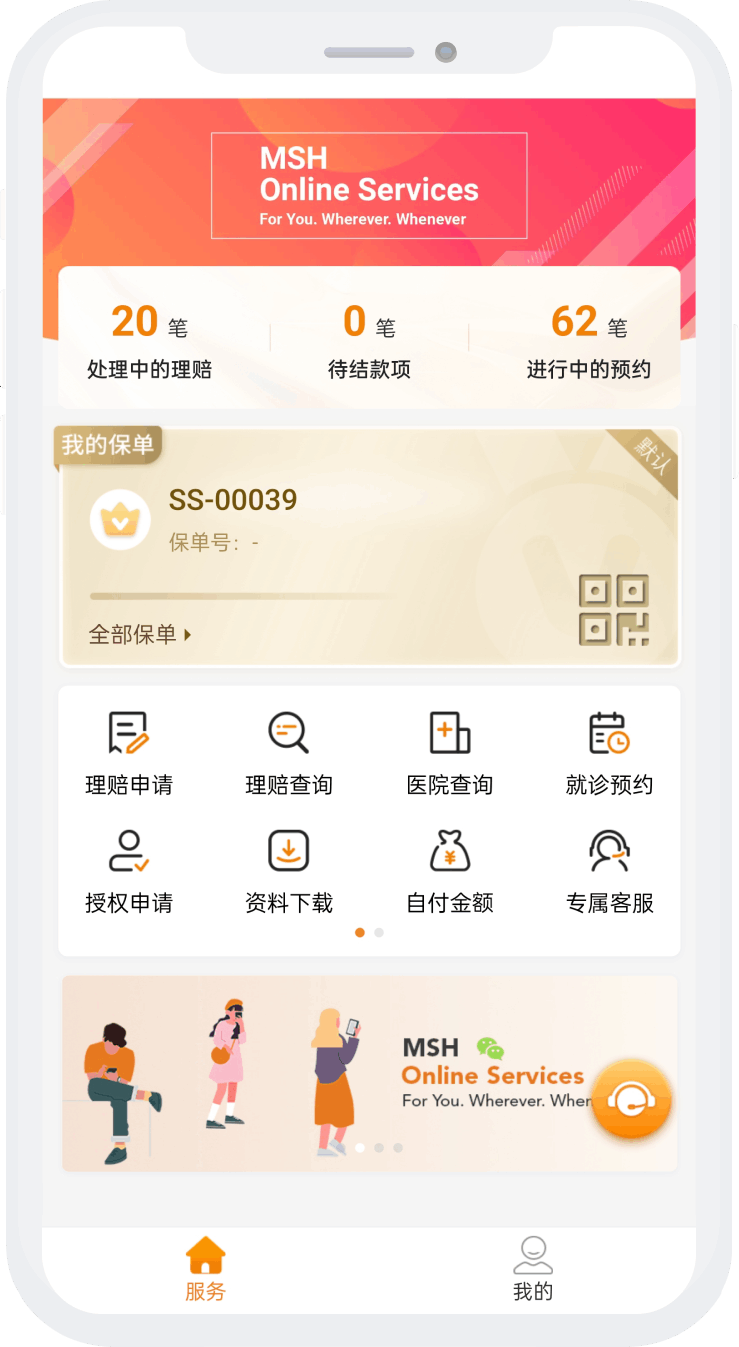The height and width of the screenshot is (1347, 739).
Task: Show the policy QR code icon
Action: [614, 609]
